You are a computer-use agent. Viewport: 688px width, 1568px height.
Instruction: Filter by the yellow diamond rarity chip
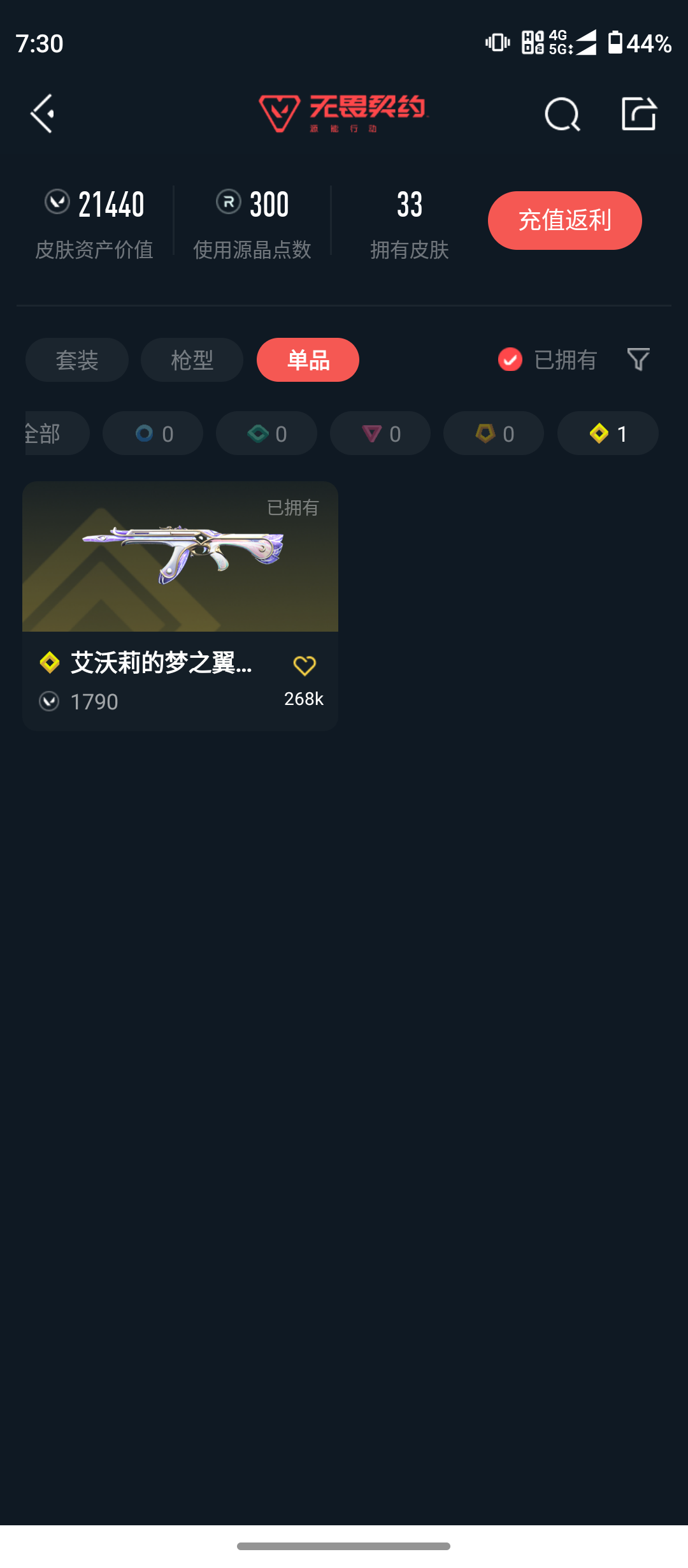coord(608,433)
